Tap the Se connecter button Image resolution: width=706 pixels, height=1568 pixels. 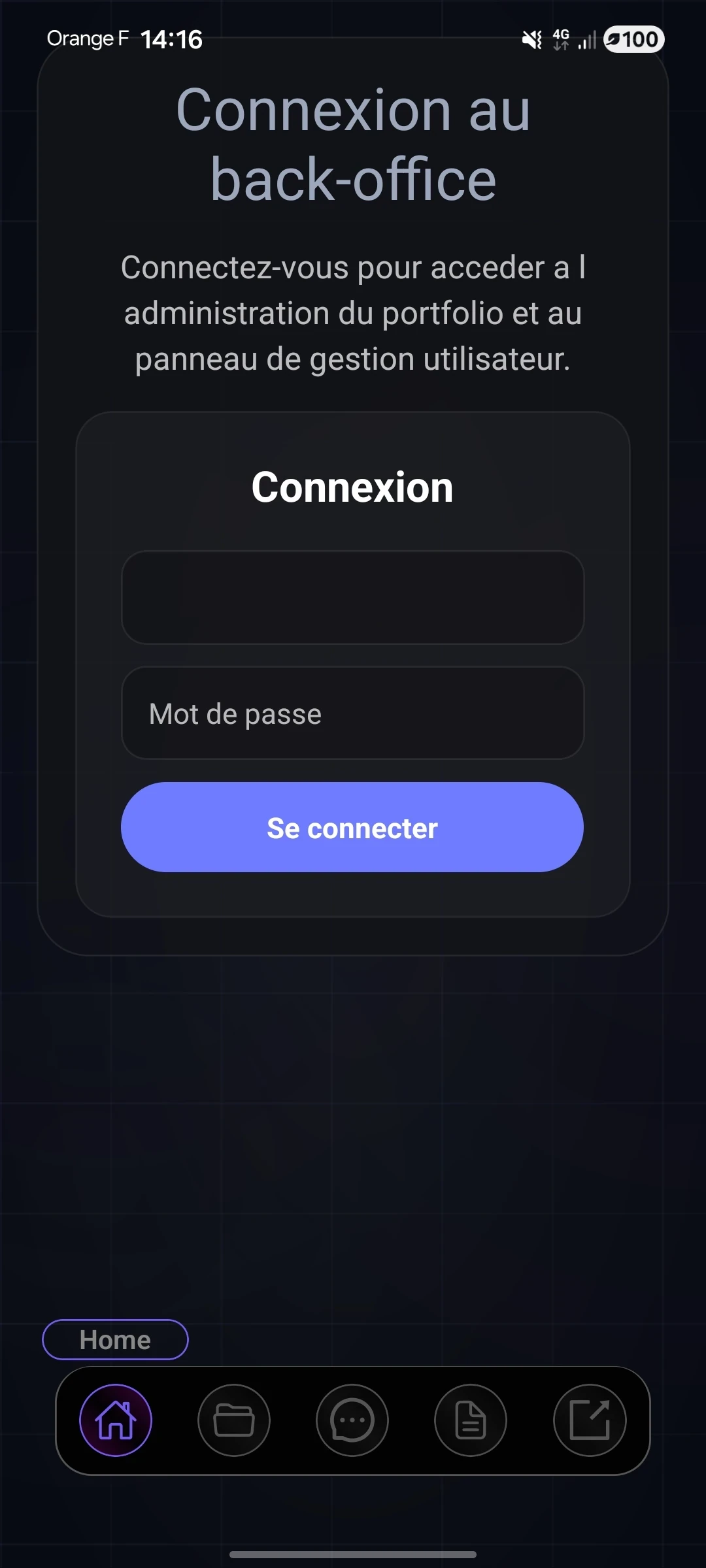pos(352,827)
